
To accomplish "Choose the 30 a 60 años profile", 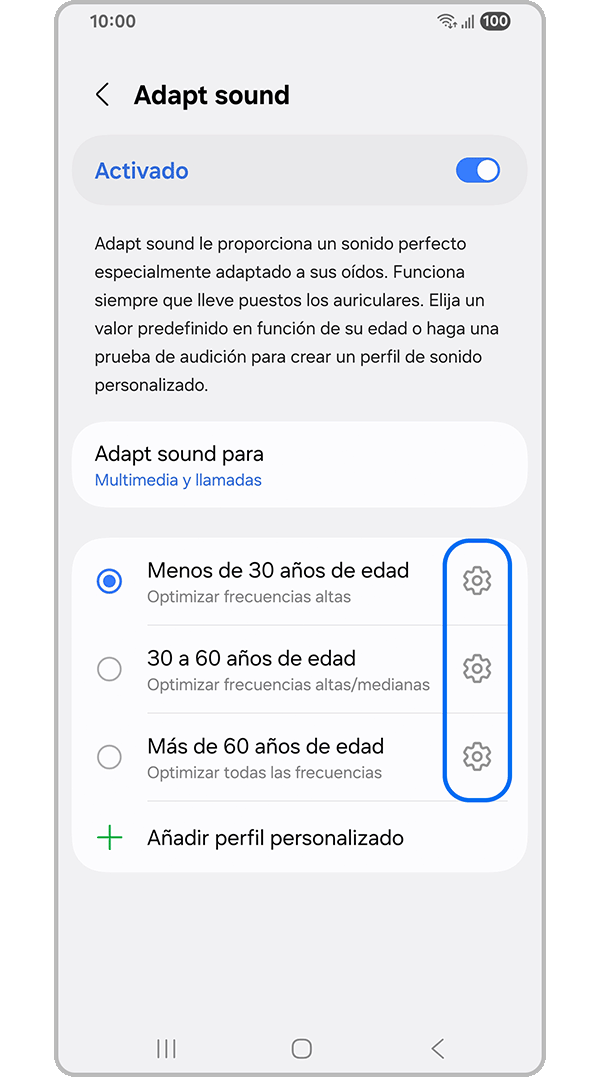I will (109, 669).
